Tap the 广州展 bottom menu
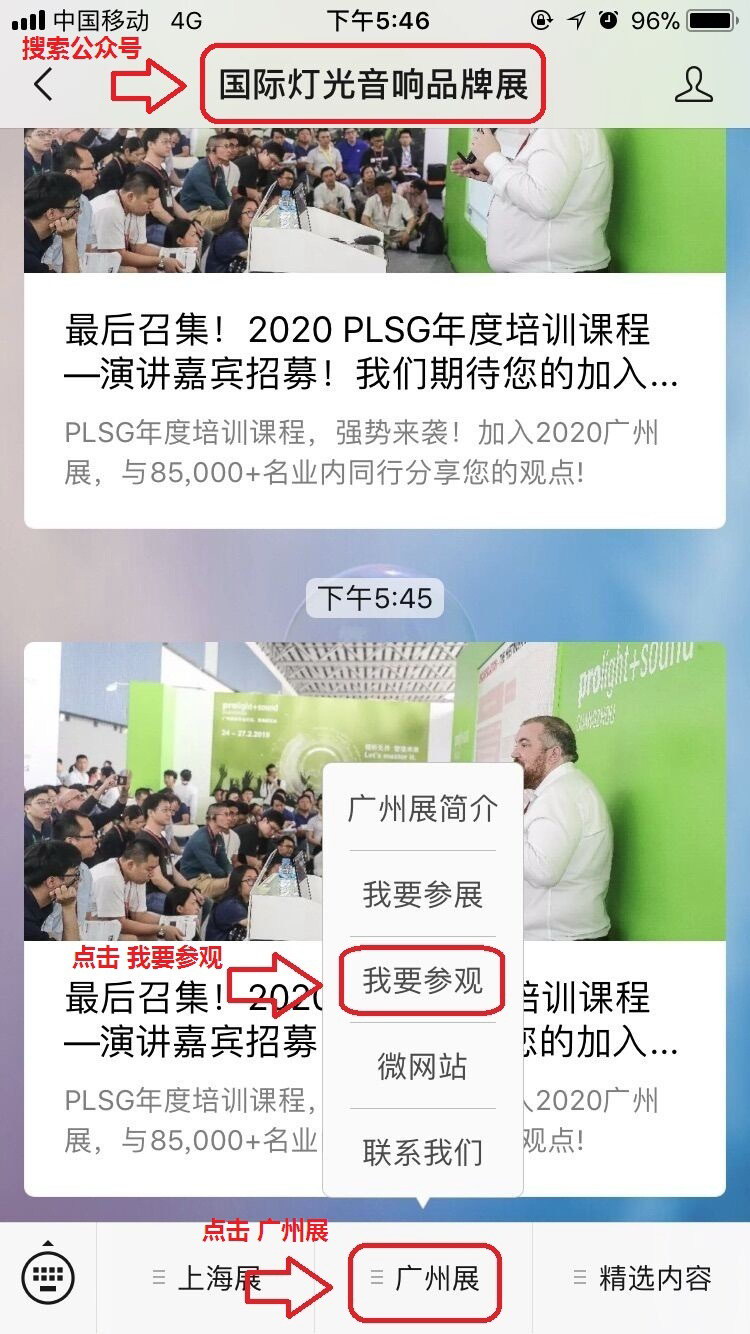The height and width of the screenshot is (1334, 750). coord(424,1278)
